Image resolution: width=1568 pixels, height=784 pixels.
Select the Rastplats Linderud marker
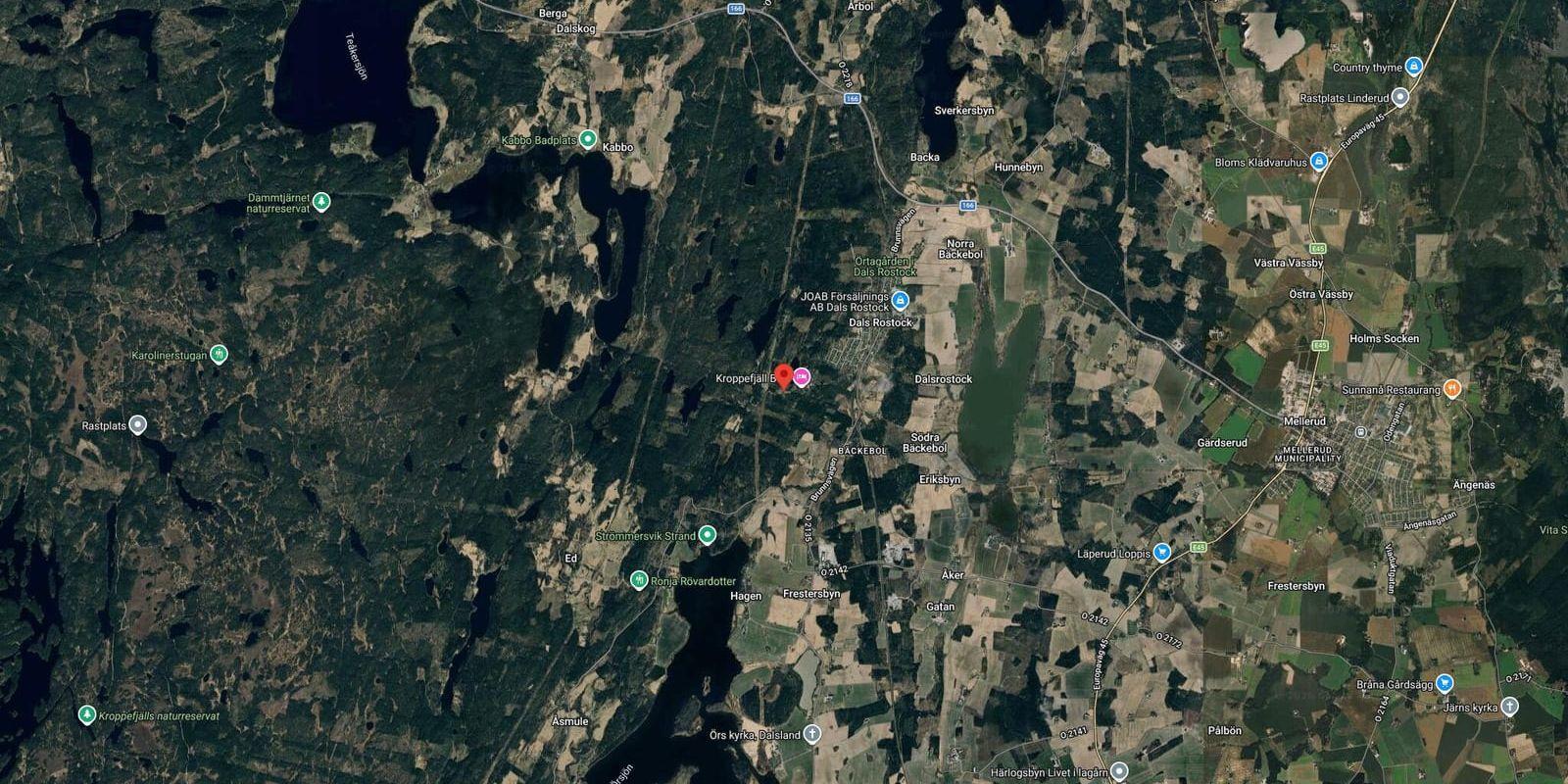1401,98
